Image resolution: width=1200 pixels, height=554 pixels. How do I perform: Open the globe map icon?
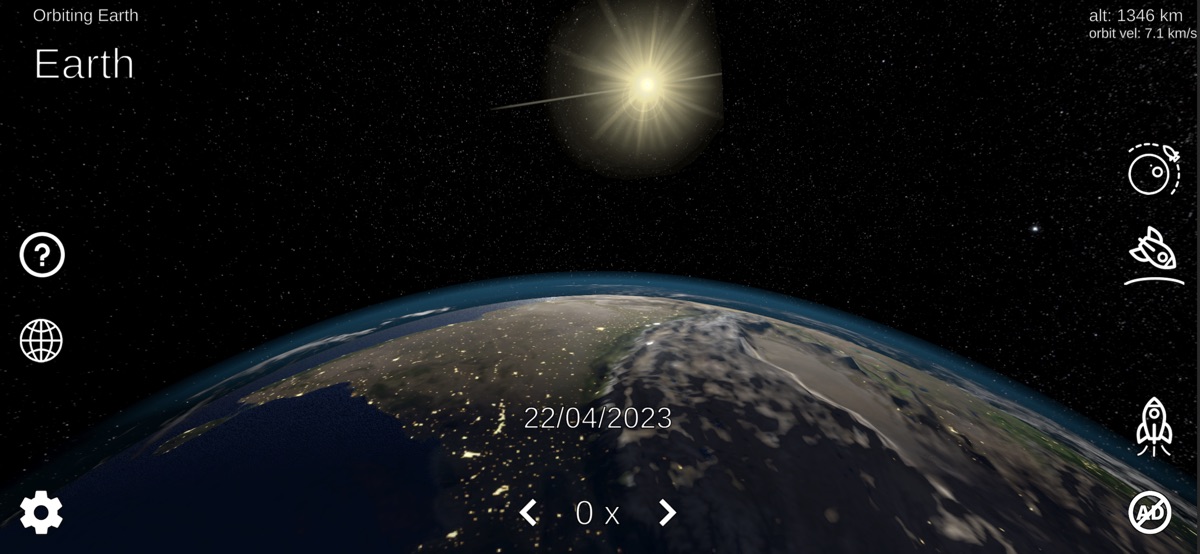(42, 341)
